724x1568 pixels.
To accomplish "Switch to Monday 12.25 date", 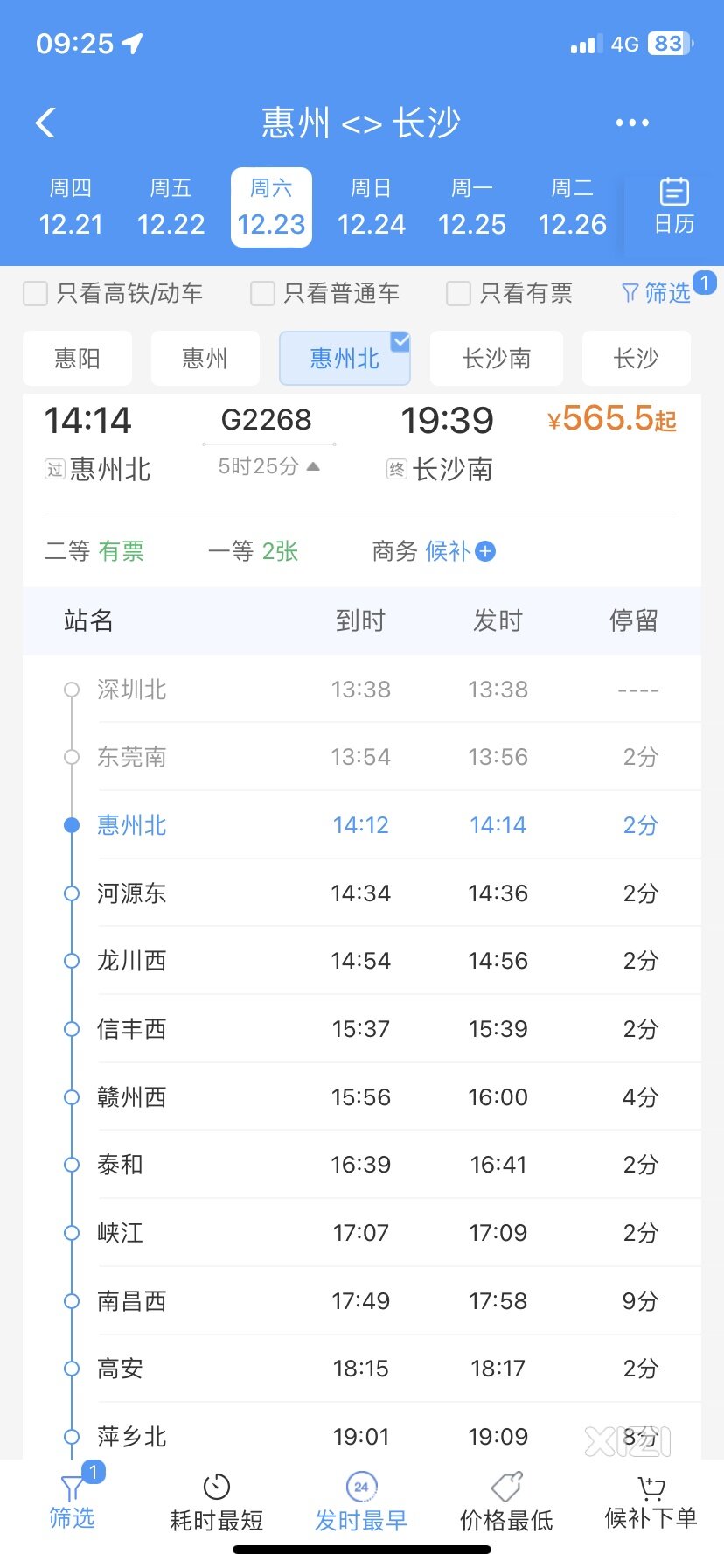I will click(472, 207).
